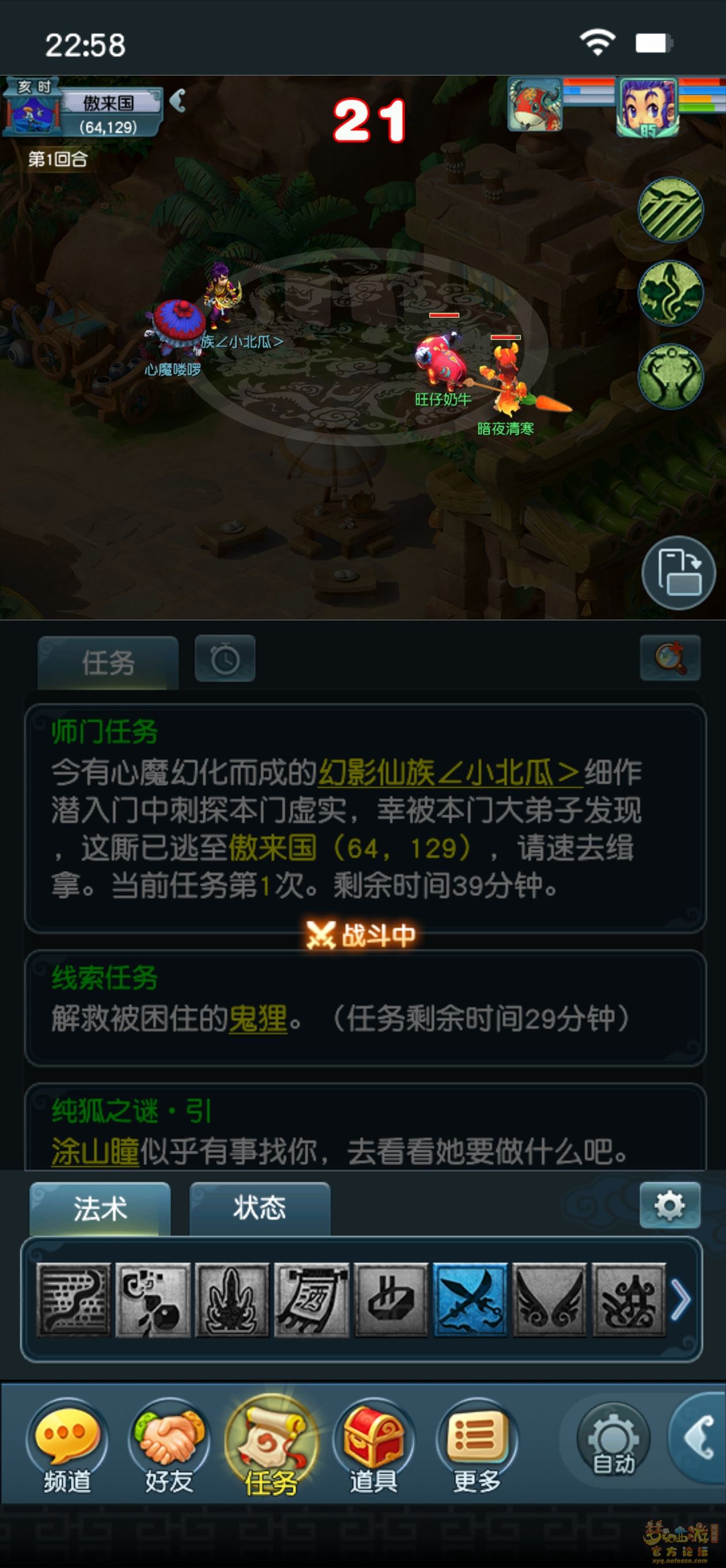
Task: Open the 傲来国 minimap location
Action: click(108, 104)
